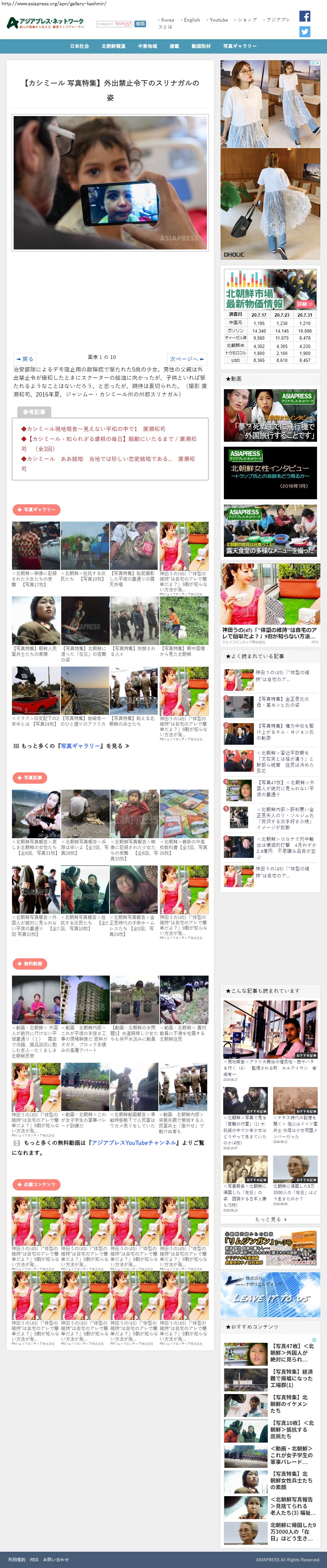Tap the 検索 search button
This screenshot has width=327, height=1568.
(x=140, y=24)
